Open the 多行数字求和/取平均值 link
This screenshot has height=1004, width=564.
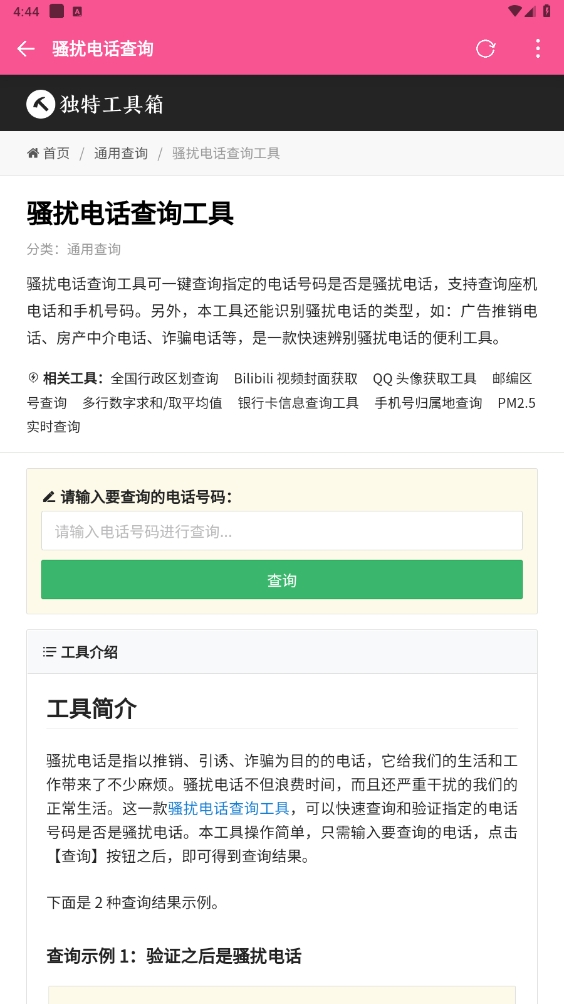click(152, 403)
